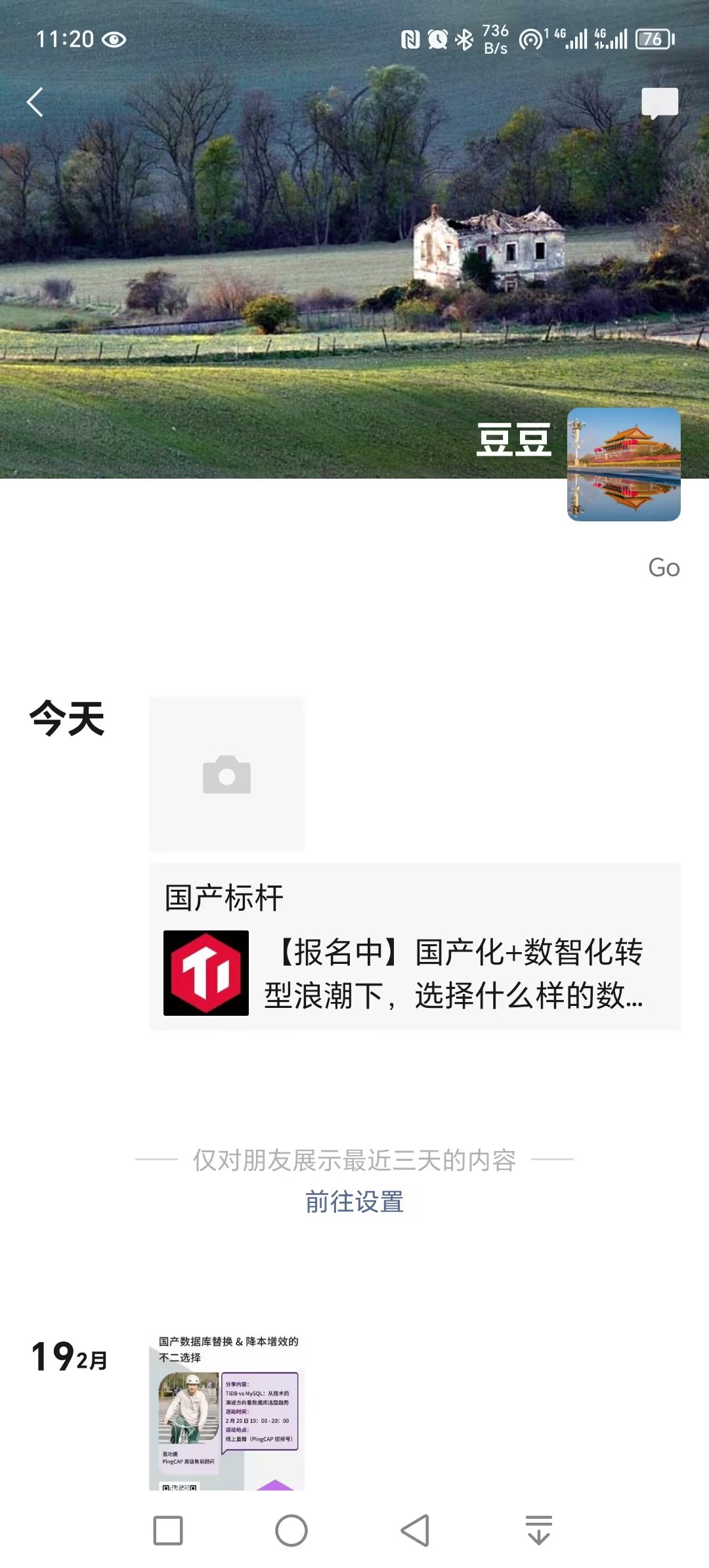The width and height of the screenshot is (709, 1568).
Task: Tap the 前往设置 link
Action: (x=354, y=1202)
